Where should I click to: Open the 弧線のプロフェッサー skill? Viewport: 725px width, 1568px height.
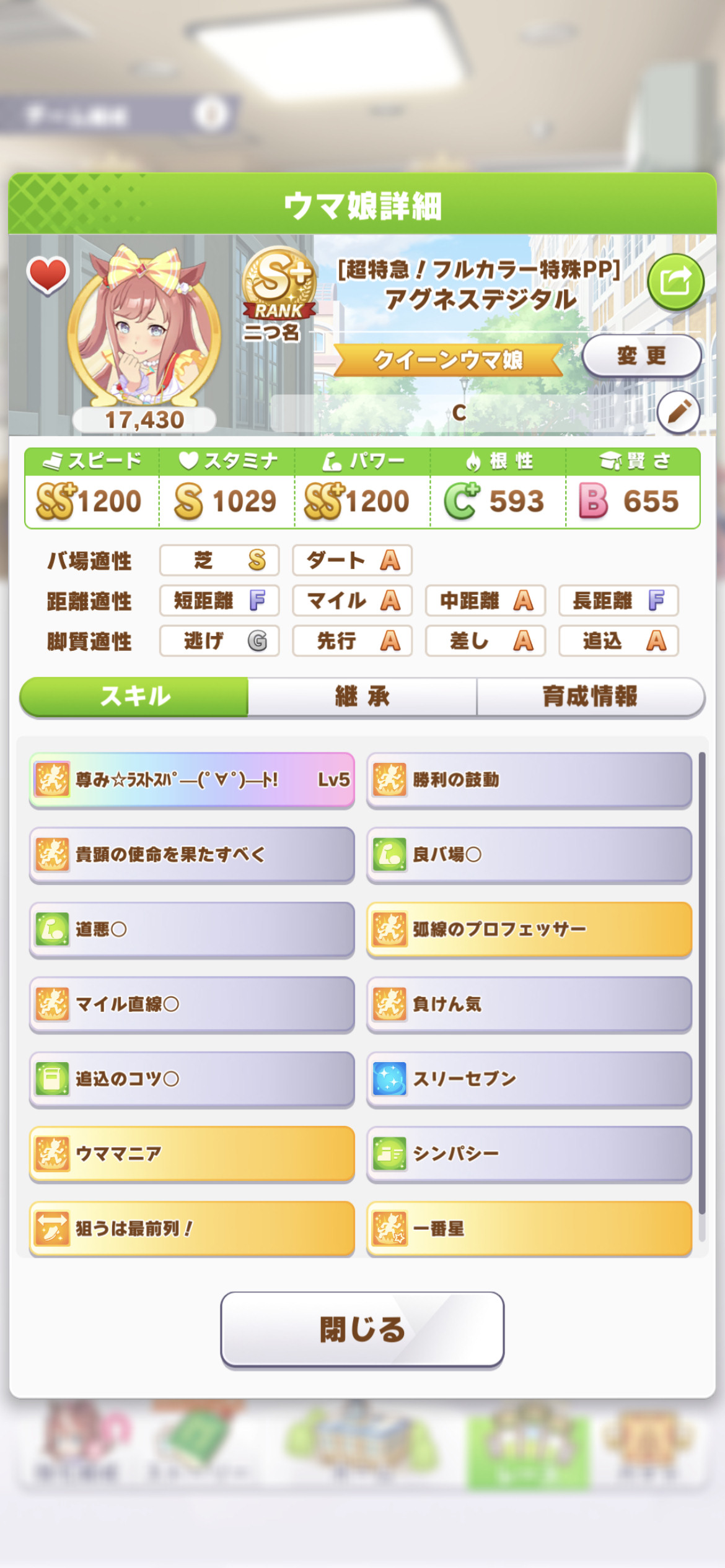529,930
